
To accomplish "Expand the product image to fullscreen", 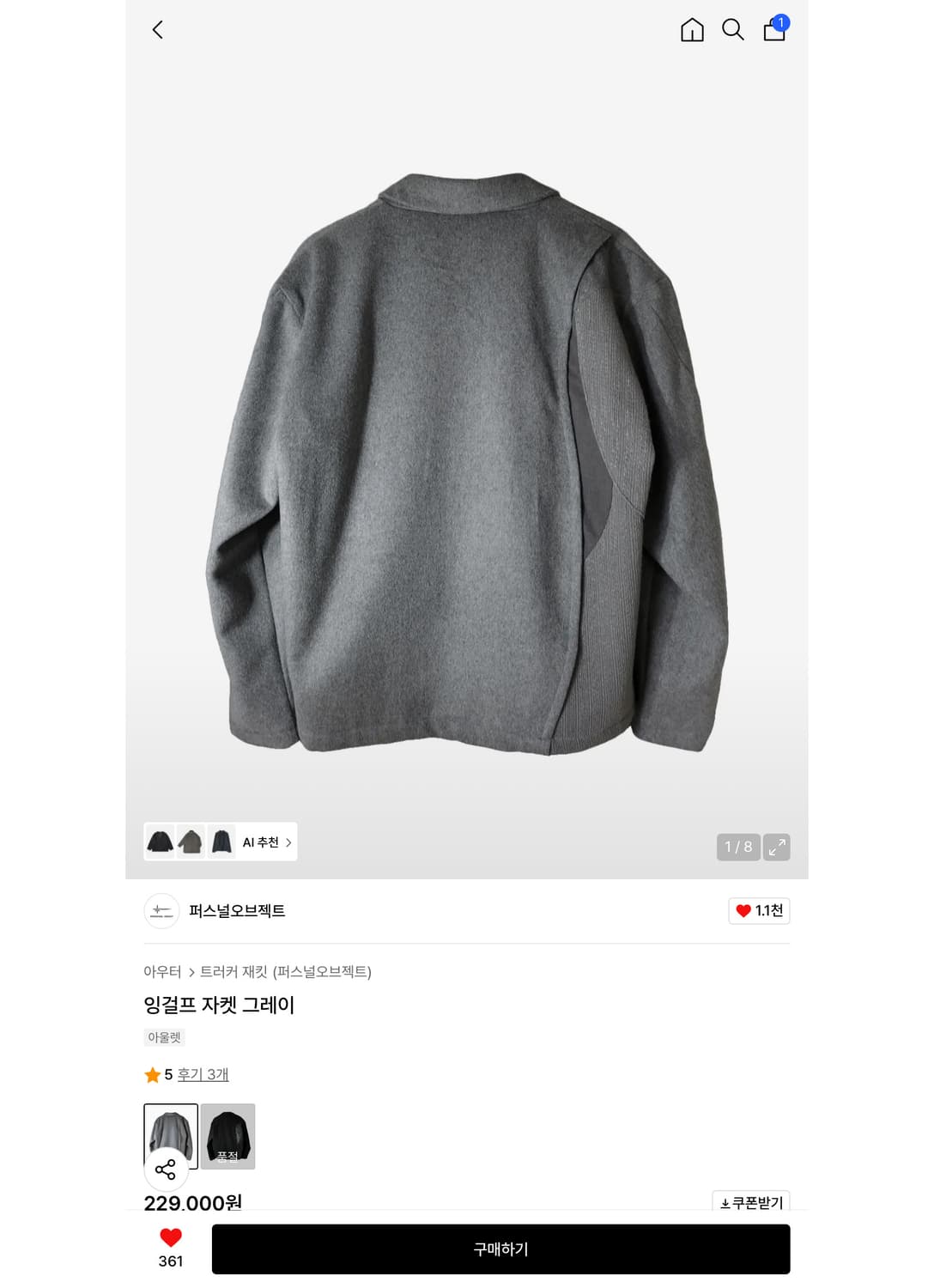I will click(777, 847).
